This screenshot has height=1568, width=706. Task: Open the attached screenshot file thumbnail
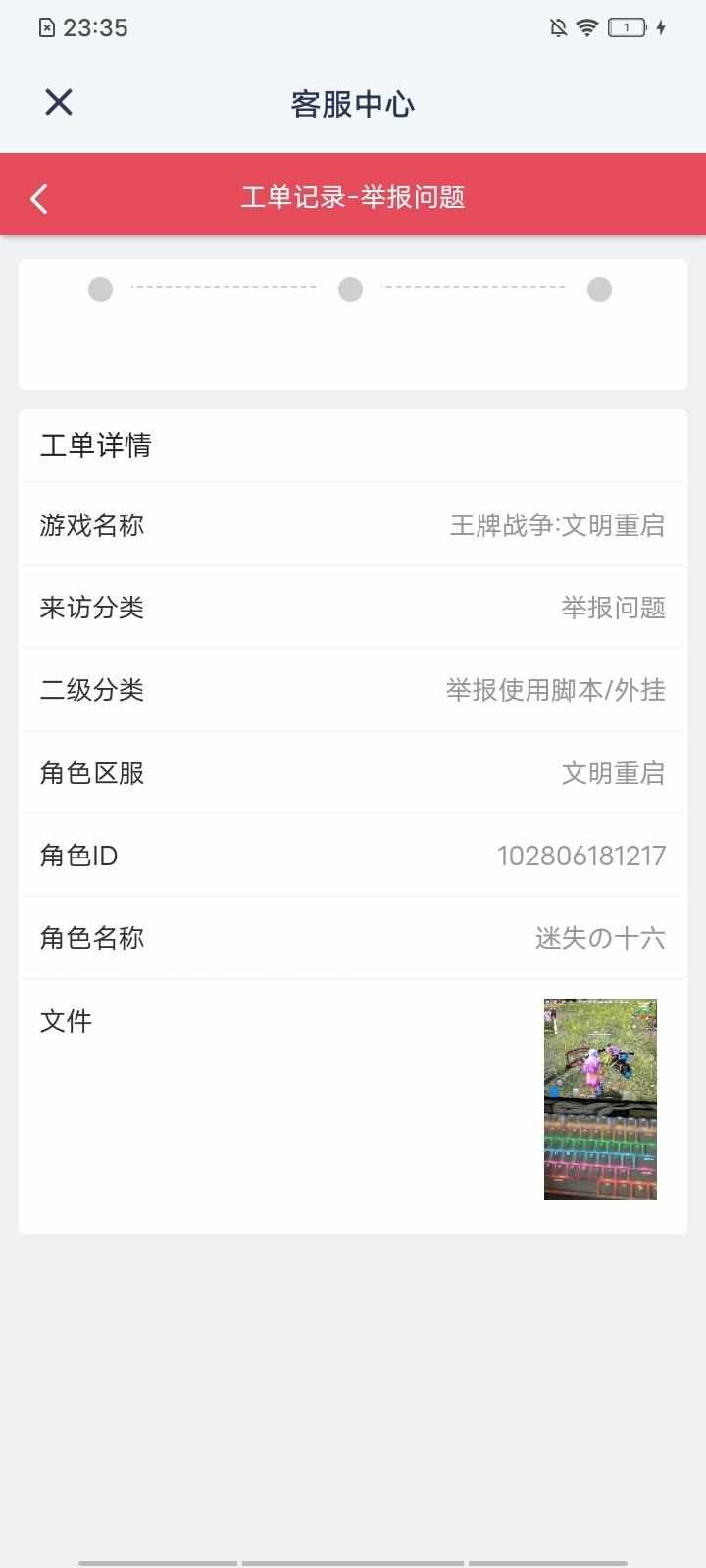(x=600, y=1099)
